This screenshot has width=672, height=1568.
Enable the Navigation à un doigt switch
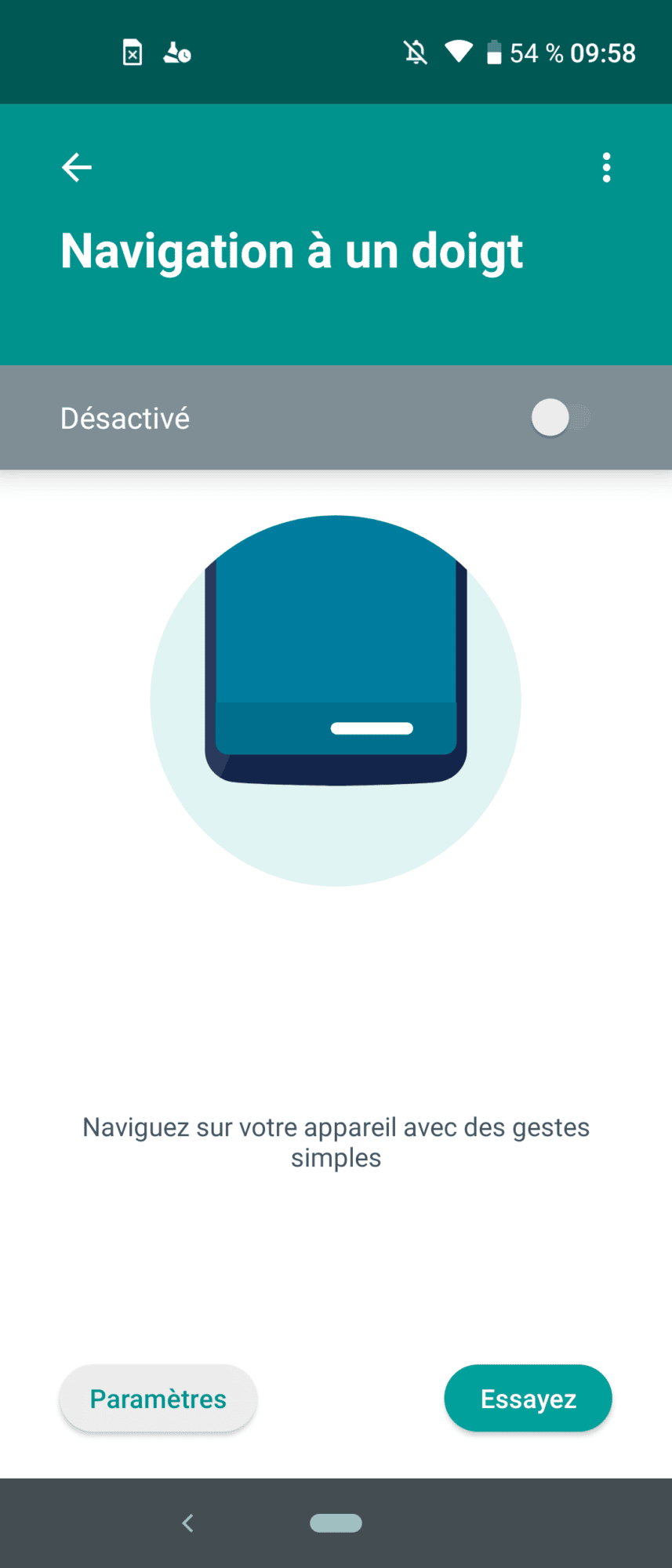(560, 418)
